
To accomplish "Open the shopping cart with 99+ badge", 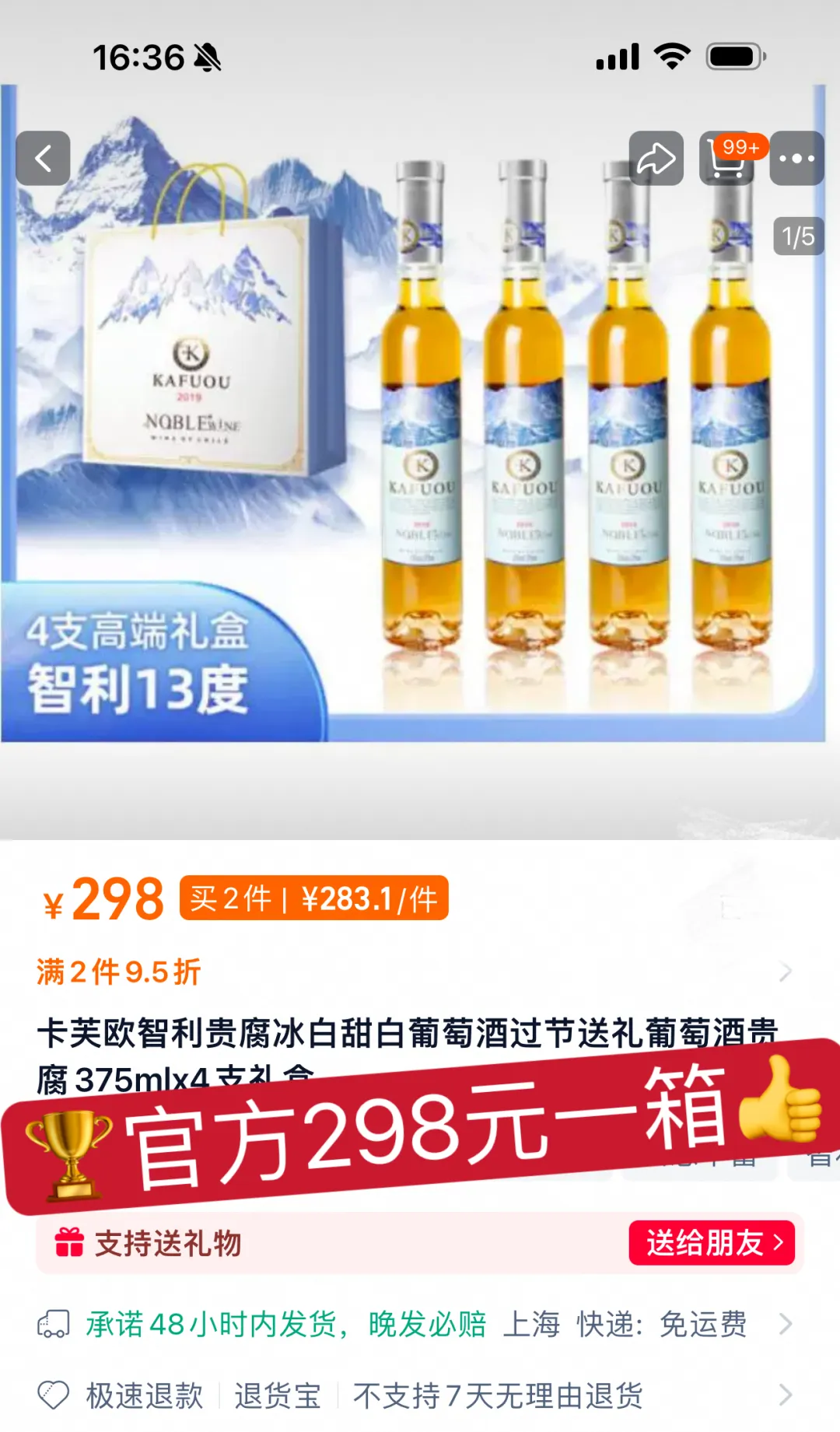I will pyautogui.click(x=727, y=159).
